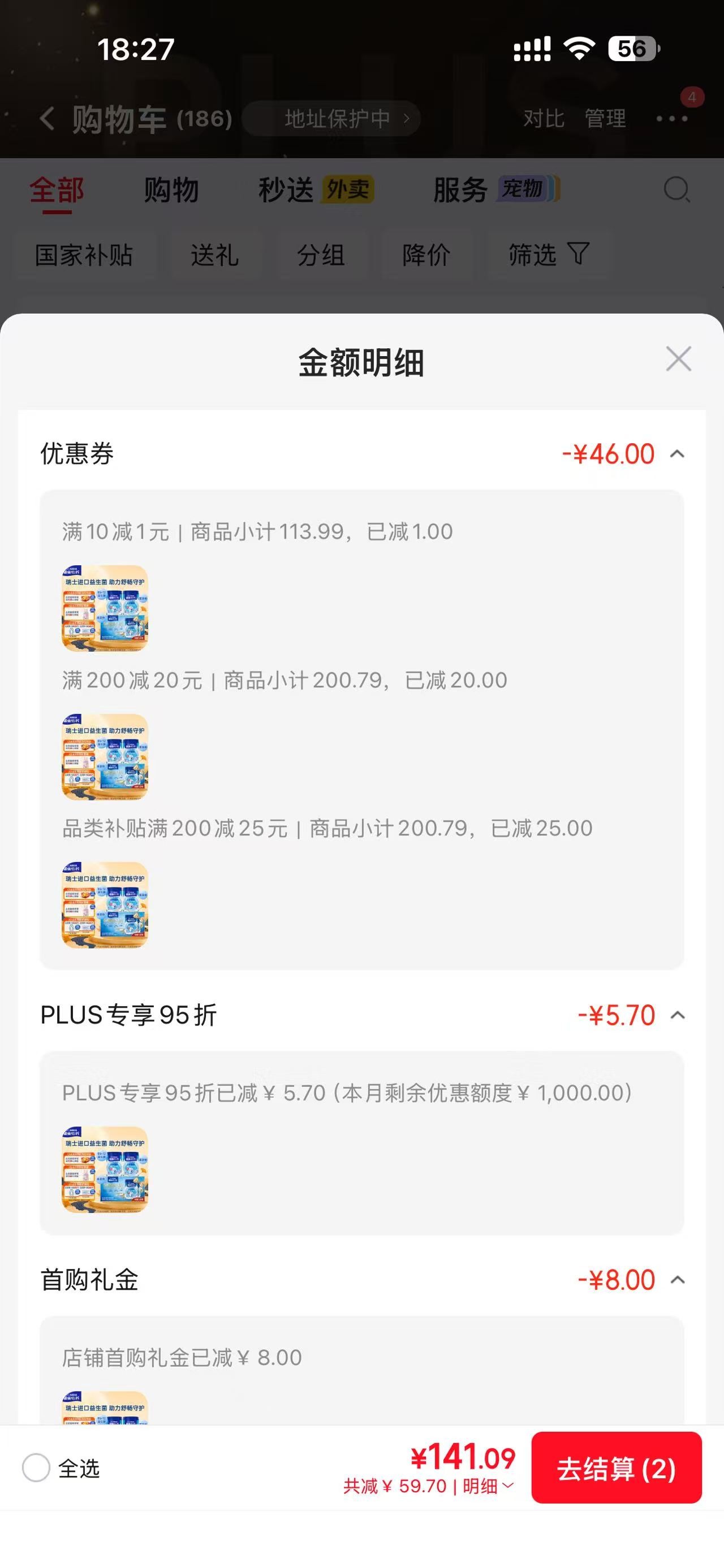Collapse the 优惠券 section
The height and width of the screenshot is (1568, 724).
coord(677,454)
